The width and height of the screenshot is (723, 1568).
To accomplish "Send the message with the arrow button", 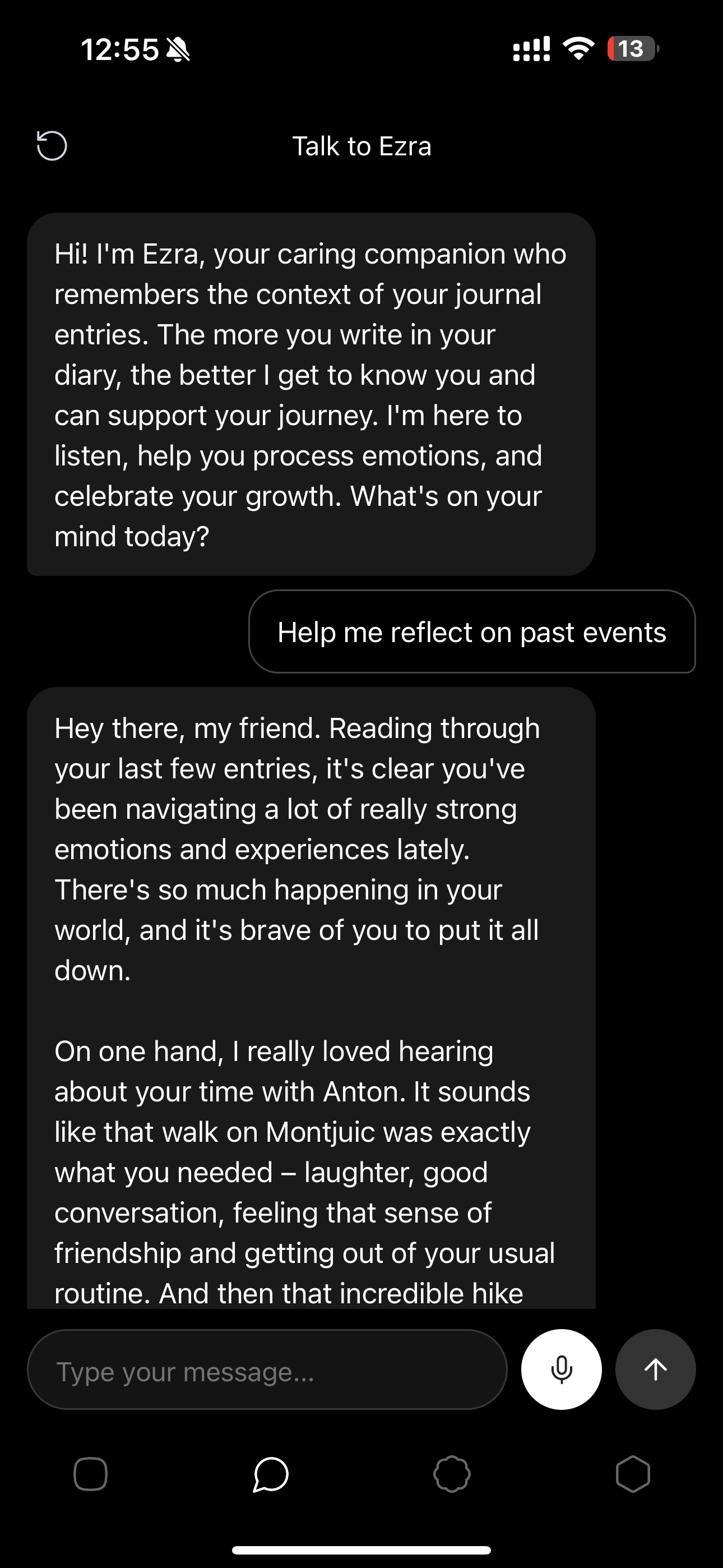I will click(x=655, y=1369).
